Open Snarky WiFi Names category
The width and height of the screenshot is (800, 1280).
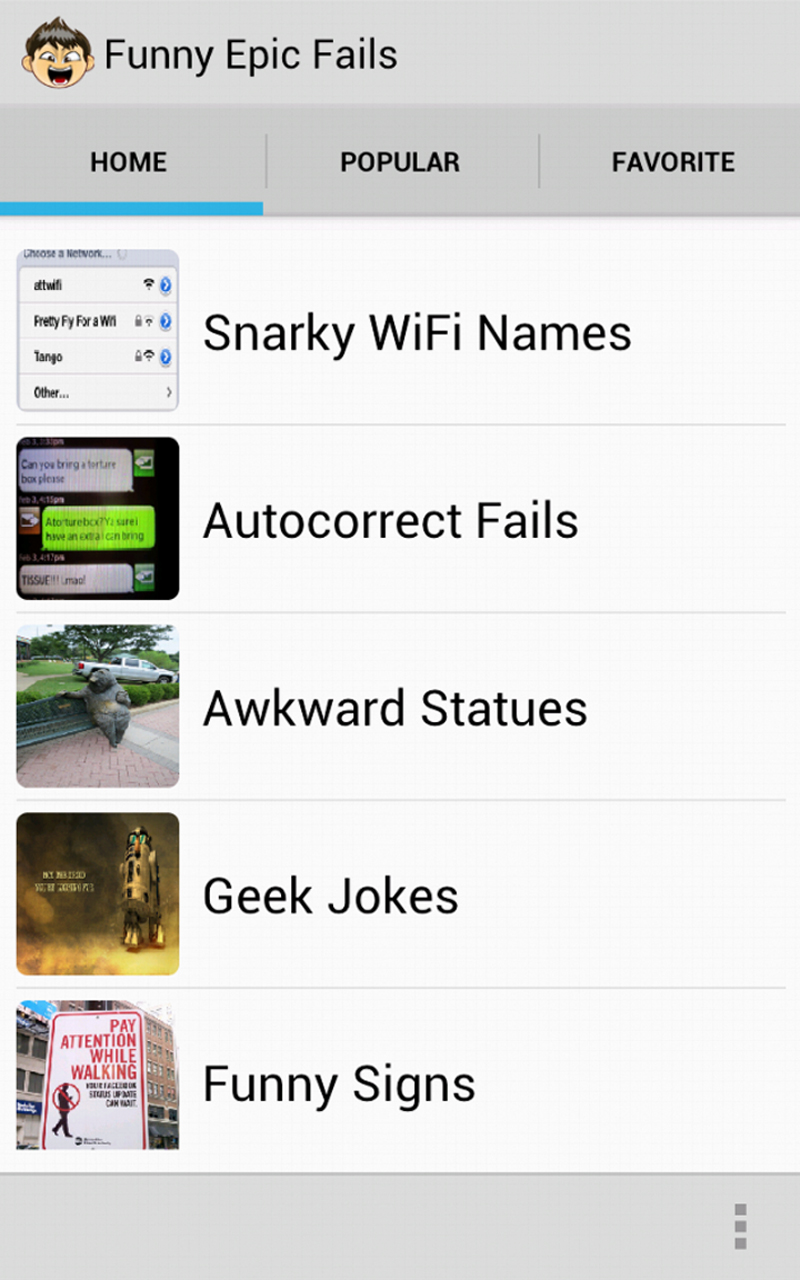416,332
